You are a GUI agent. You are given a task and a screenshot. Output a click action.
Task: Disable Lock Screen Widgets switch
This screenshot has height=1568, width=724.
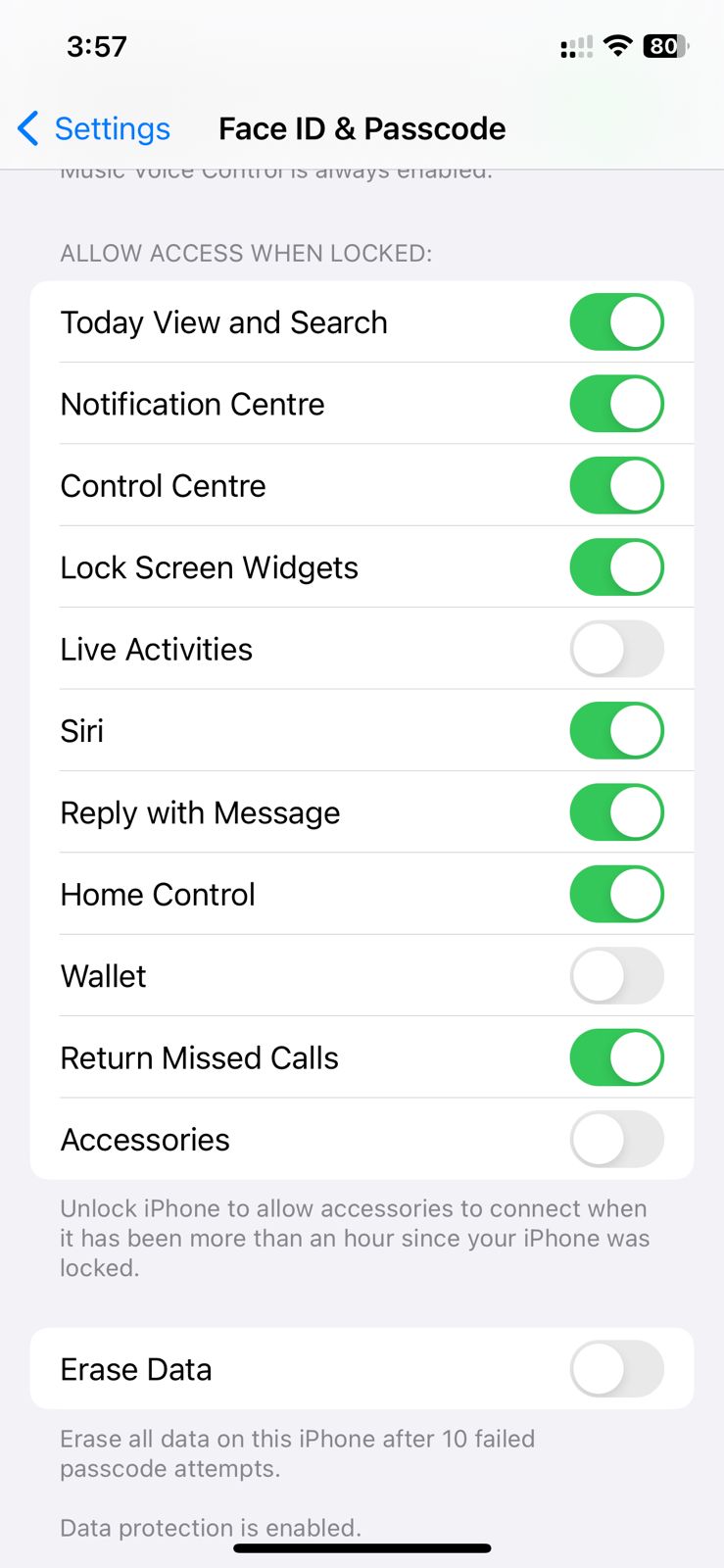click(x=616, y=567)
